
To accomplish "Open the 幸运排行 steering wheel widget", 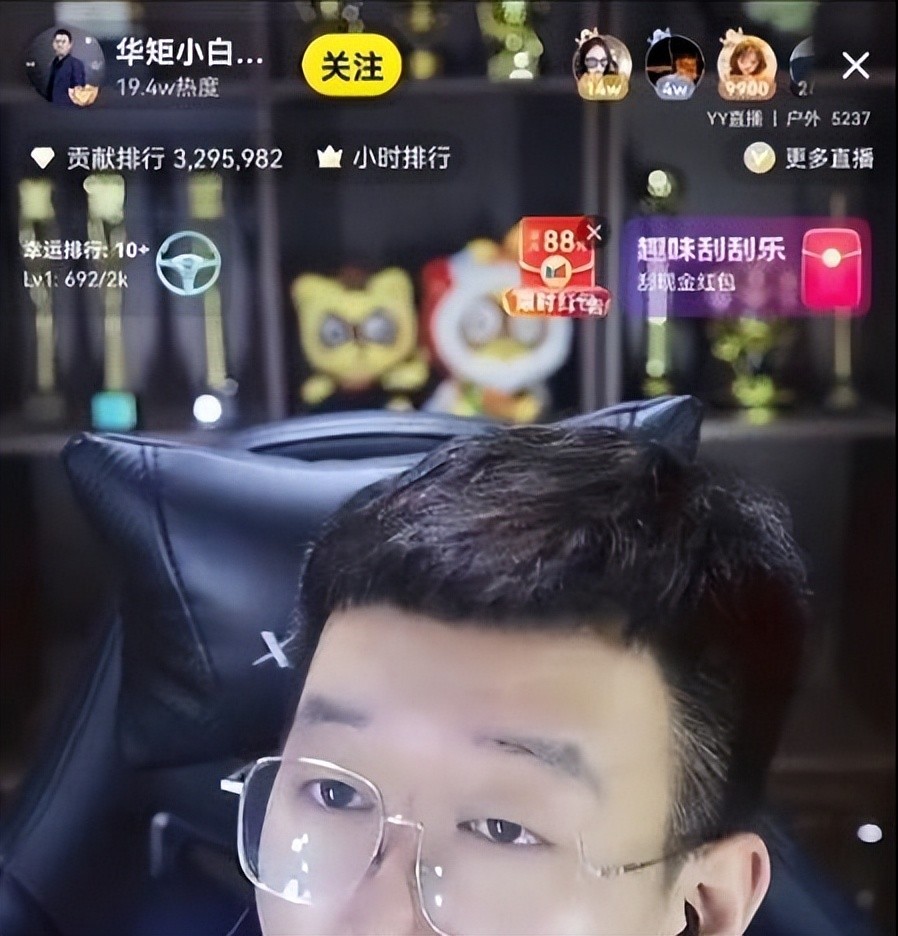I will [188, 262].
